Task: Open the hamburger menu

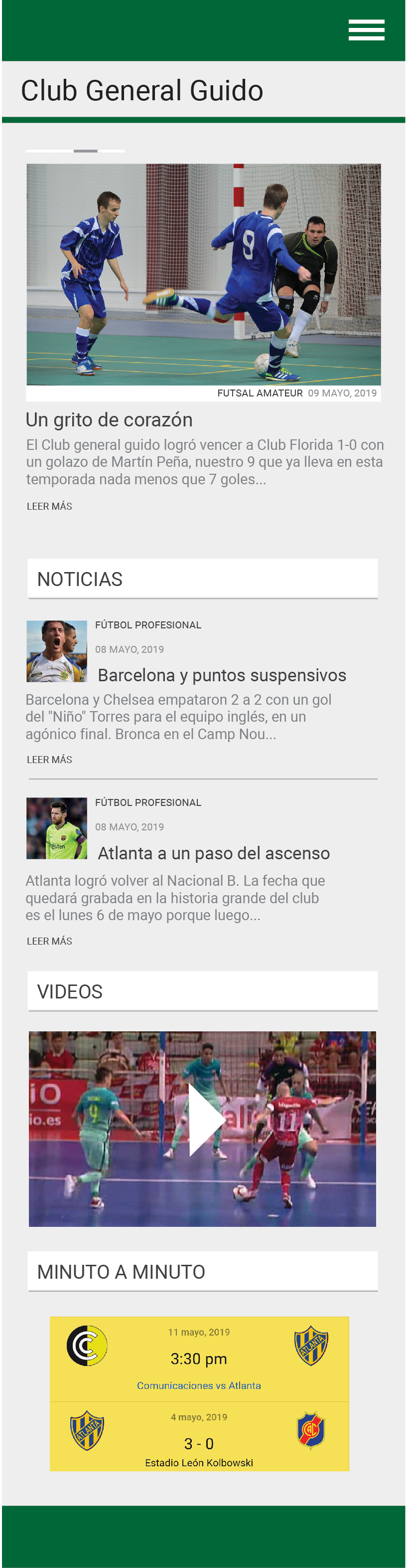Action: pyautogui.click(x=366, y=30)
